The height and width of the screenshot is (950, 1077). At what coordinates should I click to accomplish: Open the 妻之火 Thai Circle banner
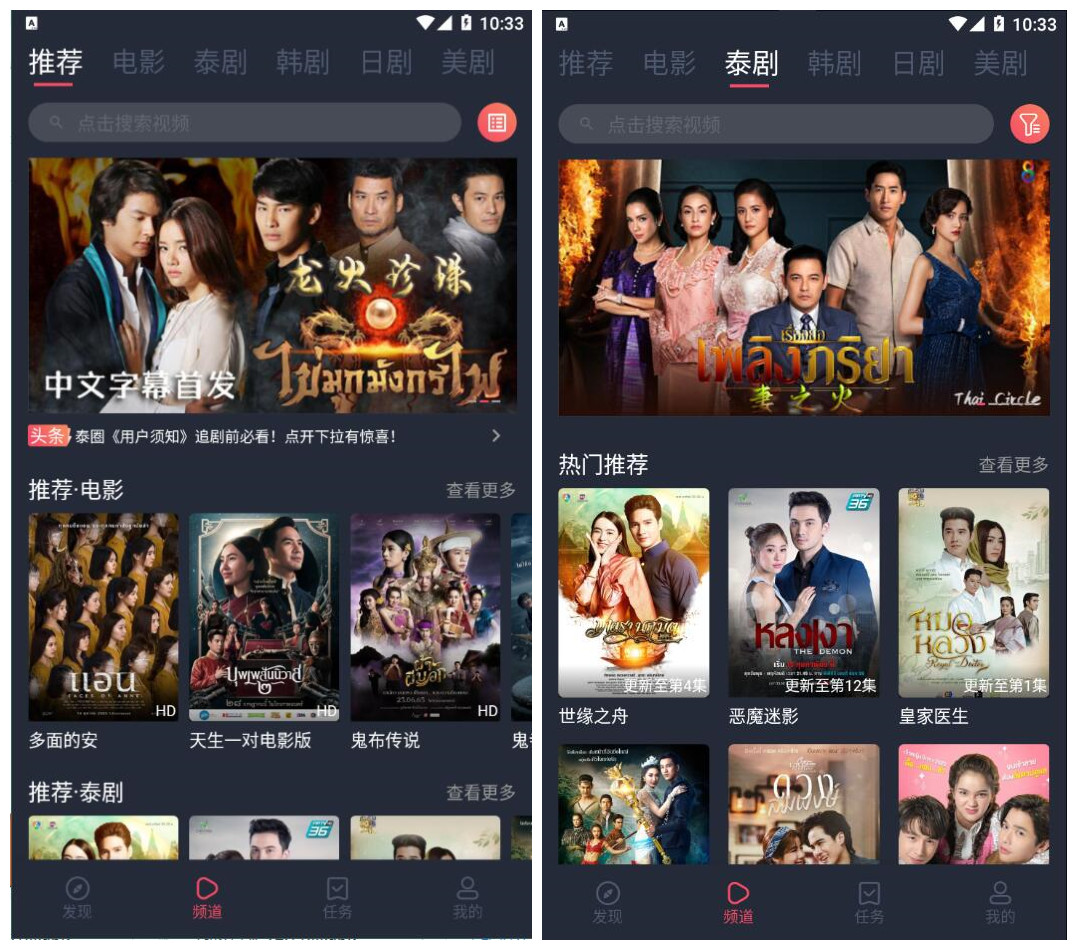point(804,287)
